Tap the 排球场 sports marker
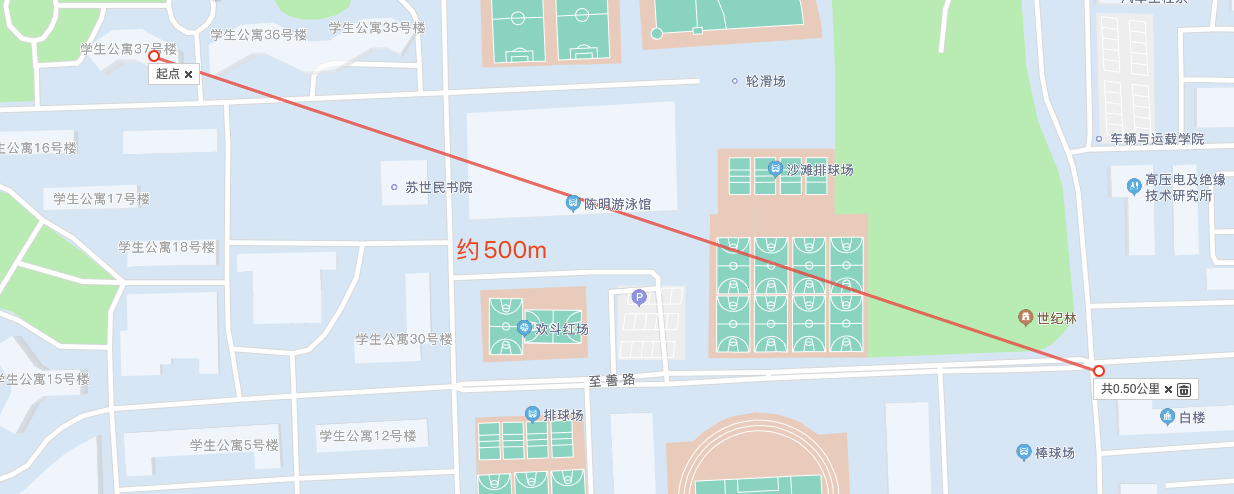The height and width of the screenshot is (494, 1234). pos(532,413)
